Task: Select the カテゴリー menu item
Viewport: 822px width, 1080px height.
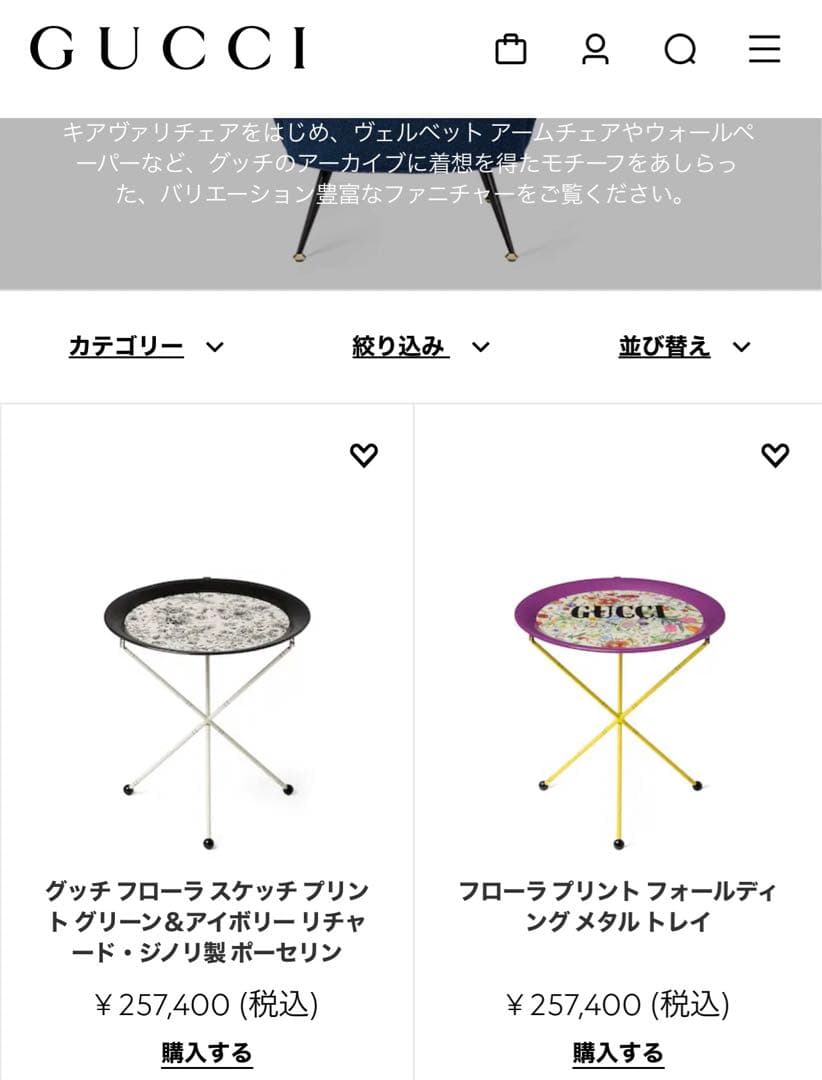Action: click(124, 346)
